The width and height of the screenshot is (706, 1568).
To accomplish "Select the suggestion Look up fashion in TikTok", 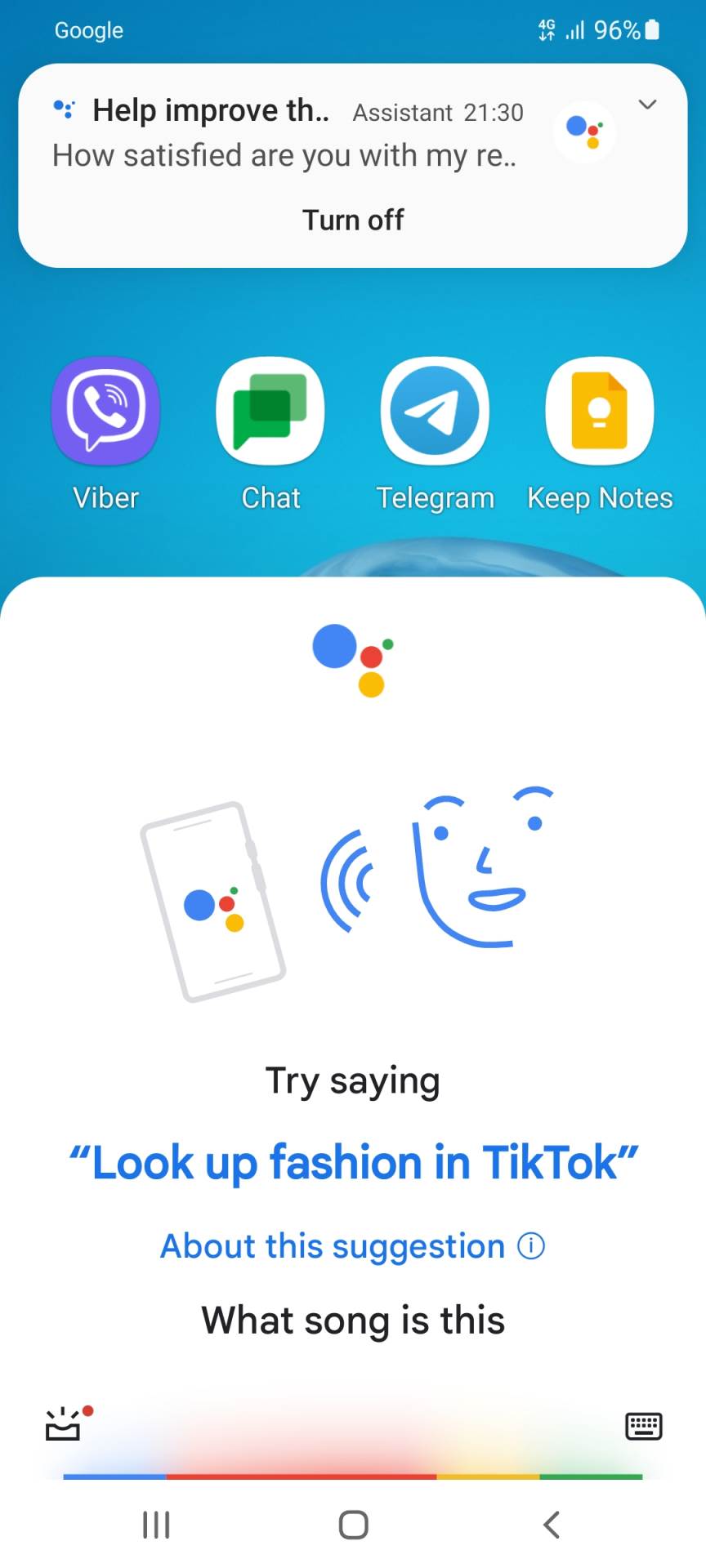I will click(x=353, y=1162).
